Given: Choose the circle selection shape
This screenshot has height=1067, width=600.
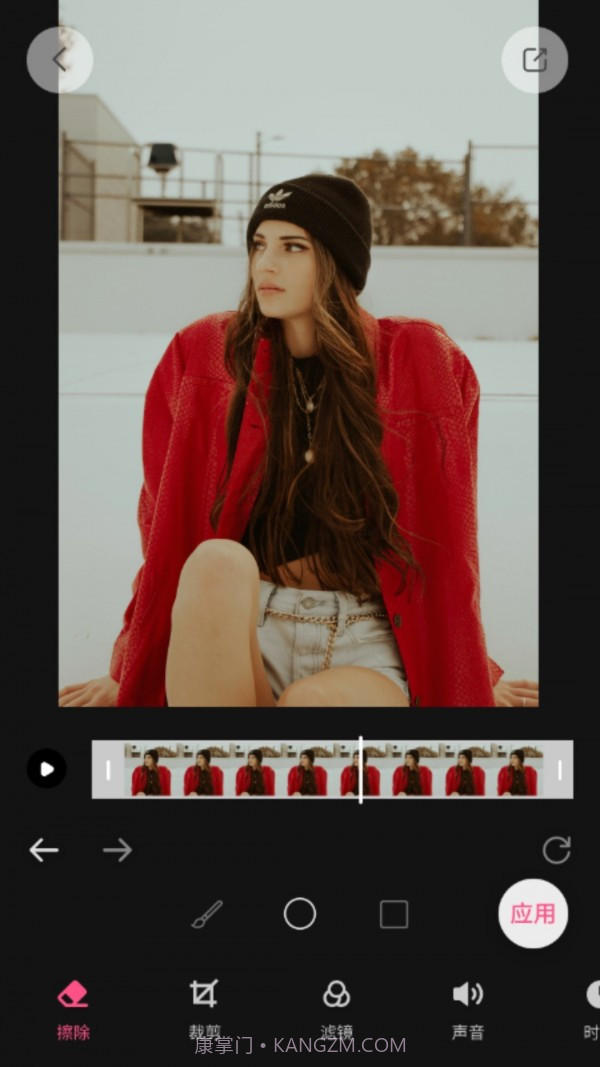Looking at the screenshot, I should [x=300, y=914].
